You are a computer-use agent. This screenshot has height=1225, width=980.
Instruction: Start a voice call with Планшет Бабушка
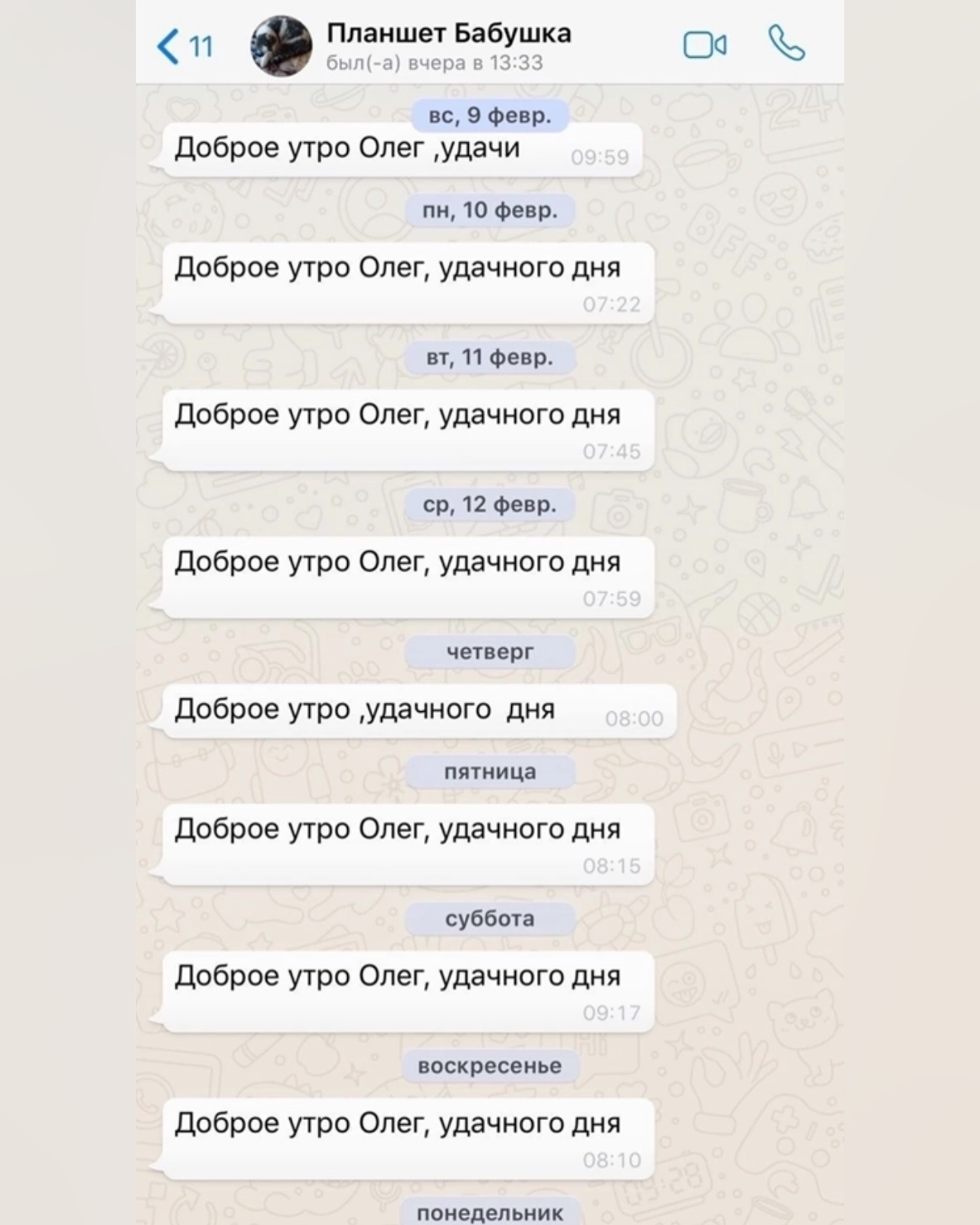(787, 44)
